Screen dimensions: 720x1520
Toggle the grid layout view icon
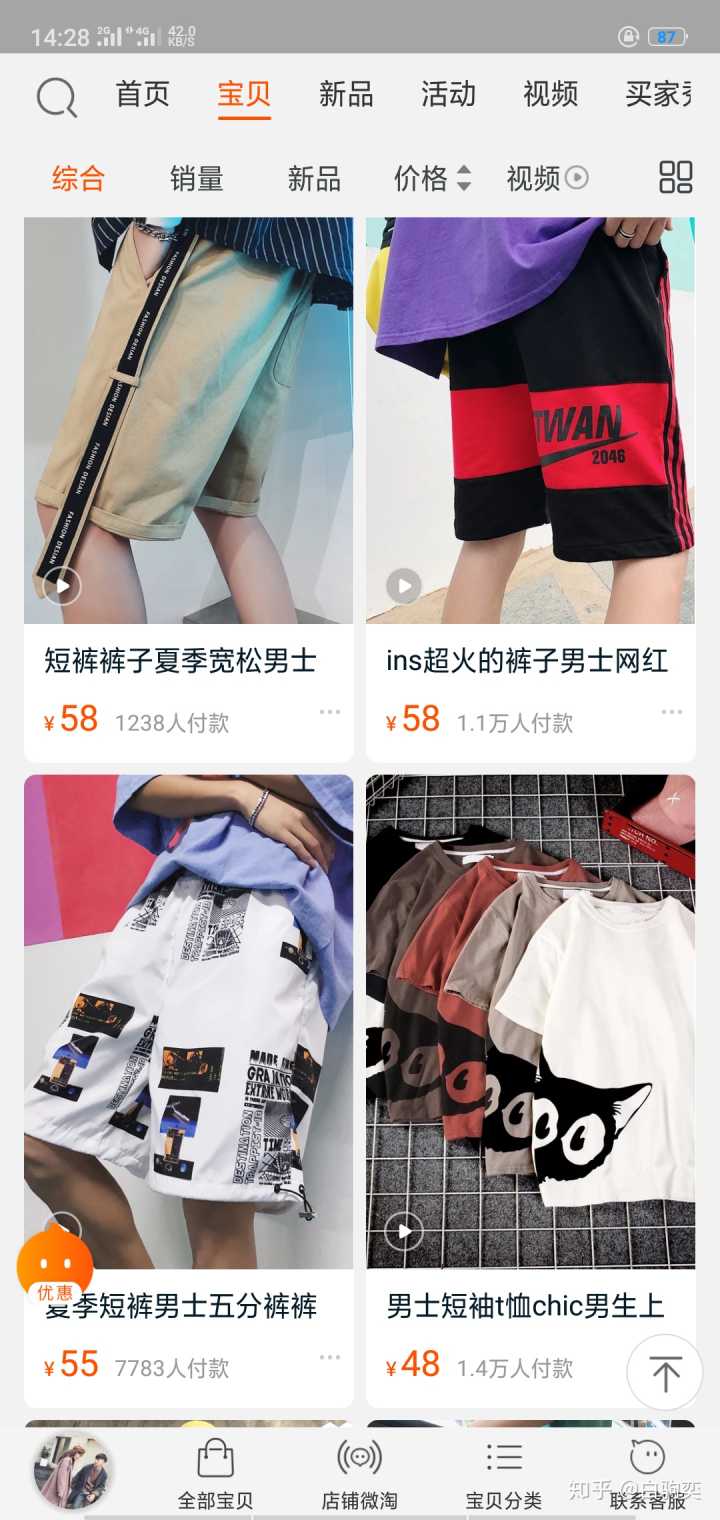(676, 177)
